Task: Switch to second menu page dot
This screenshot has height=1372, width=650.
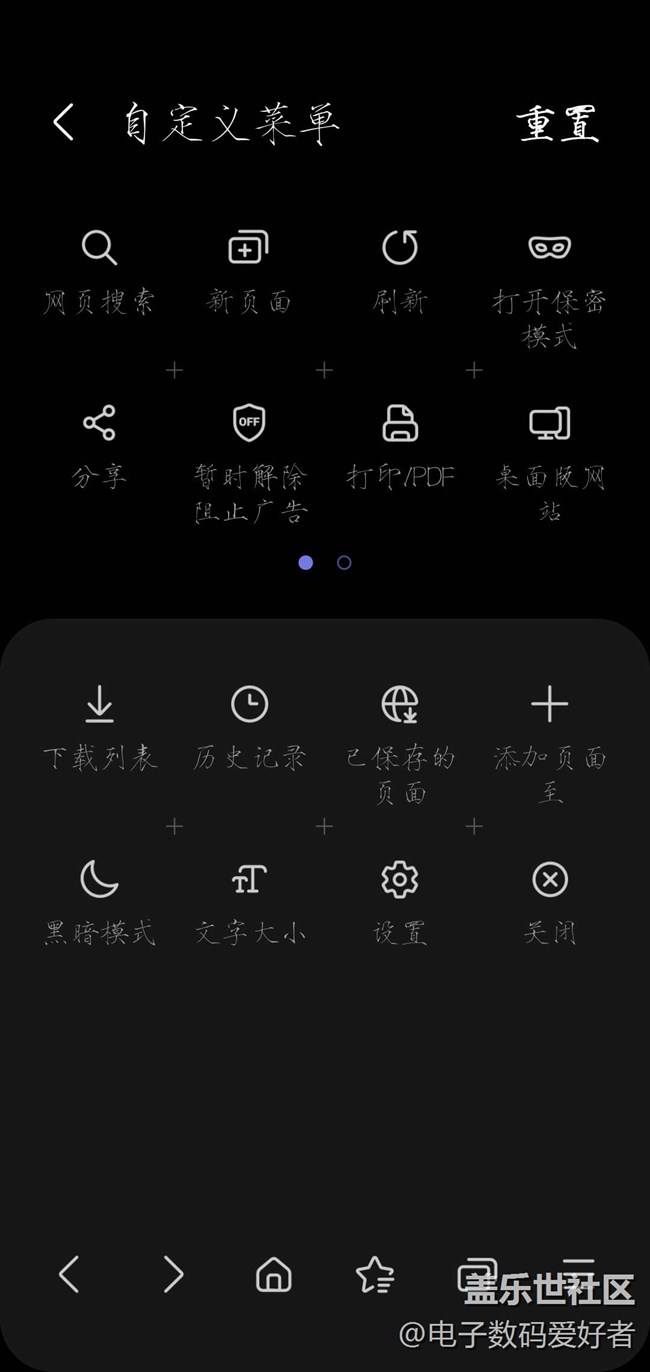Action: [x=344, y=563]
